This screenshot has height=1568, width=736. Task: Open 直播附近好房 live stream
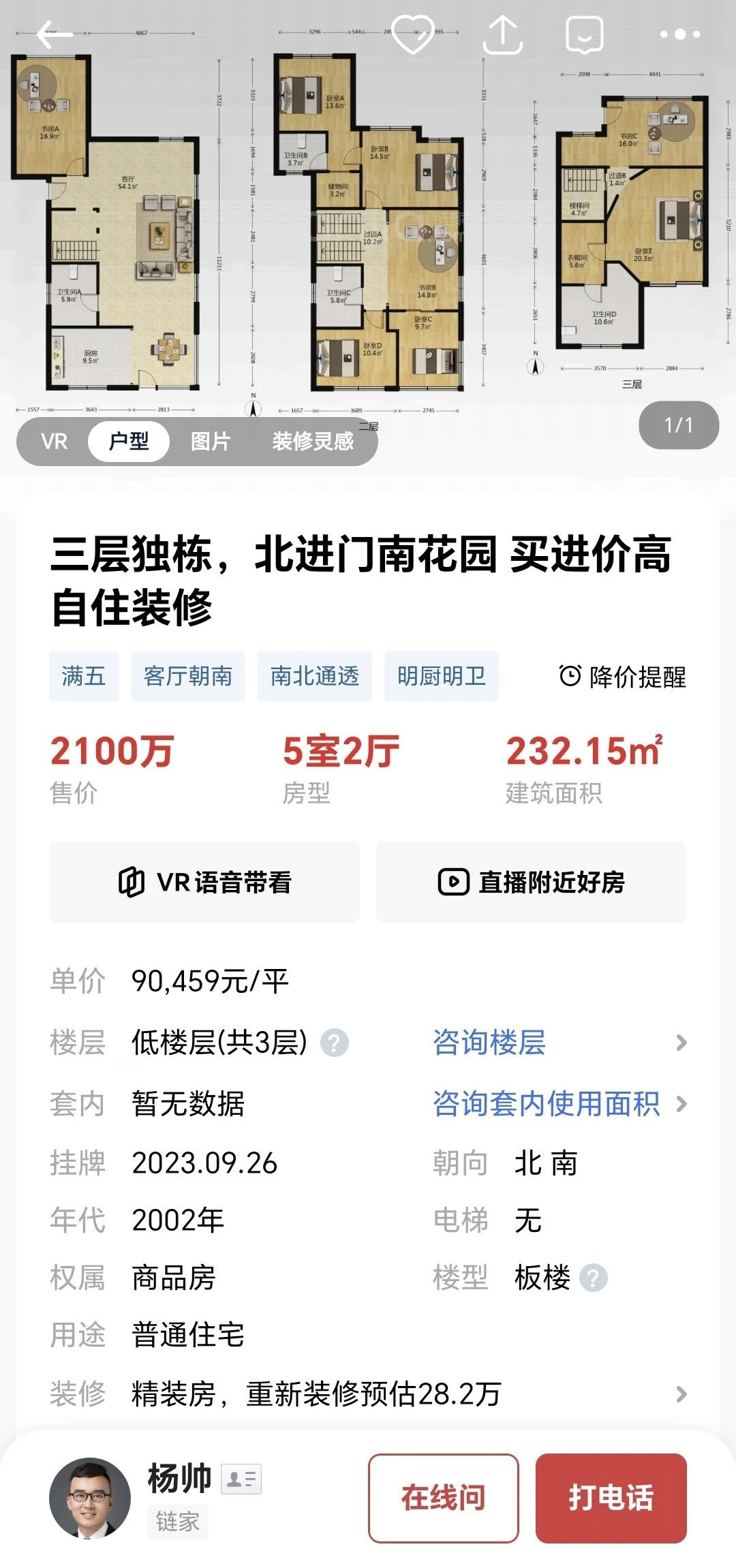coord(532,882)
